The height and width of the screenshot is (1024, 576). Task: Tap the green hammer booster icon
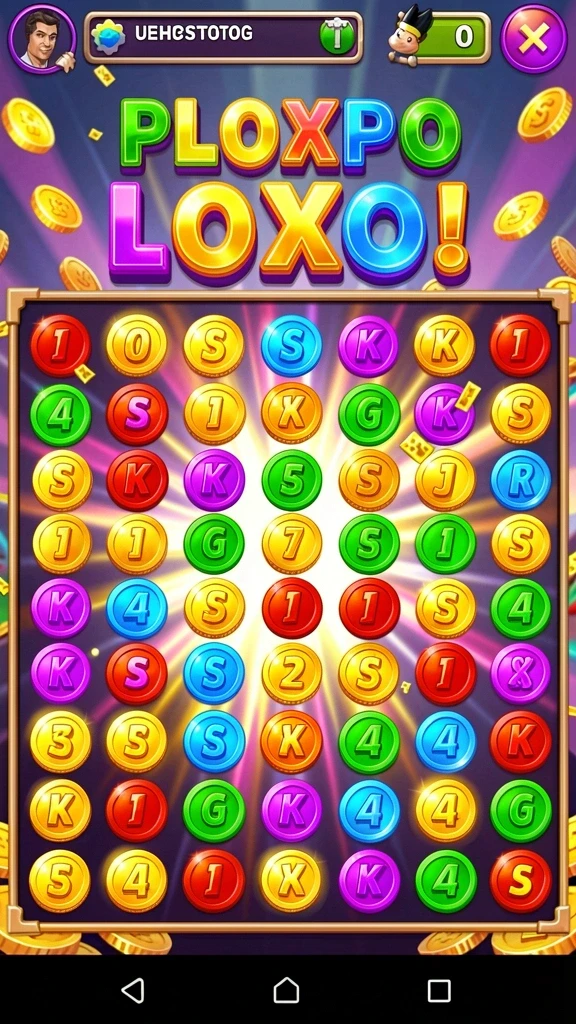click(x=338, y=37)
